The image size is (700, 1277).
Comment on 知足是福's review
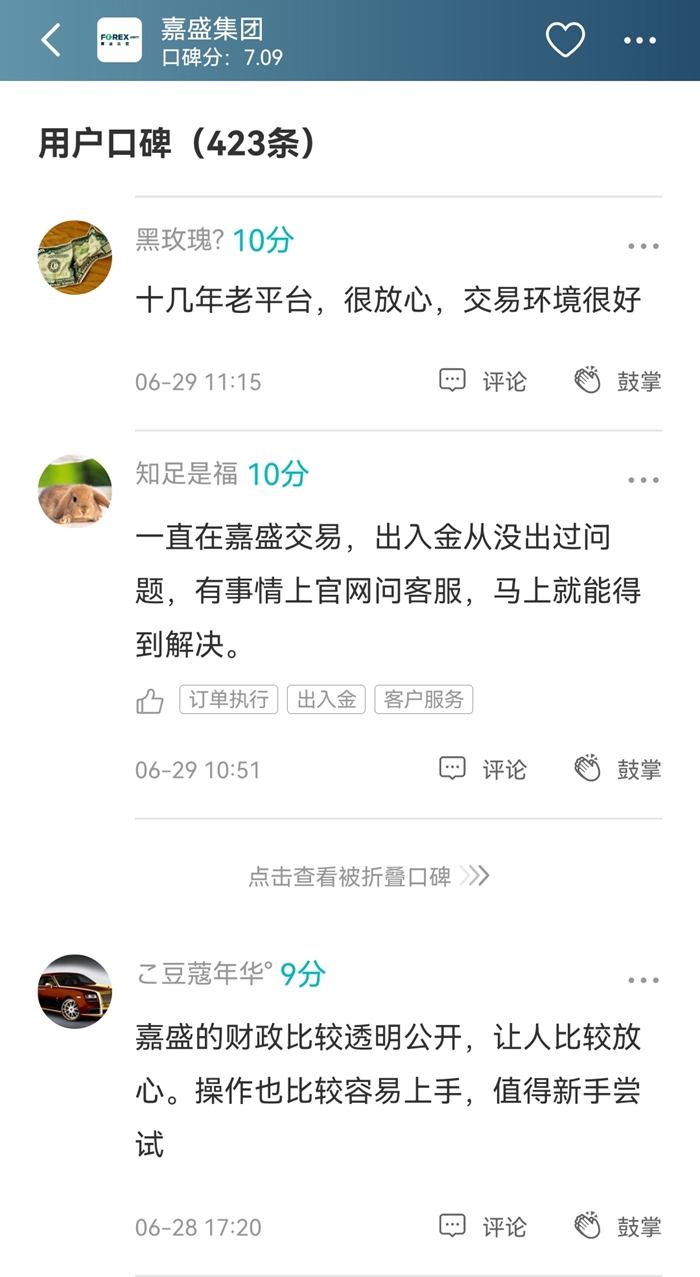pos(483,769)
